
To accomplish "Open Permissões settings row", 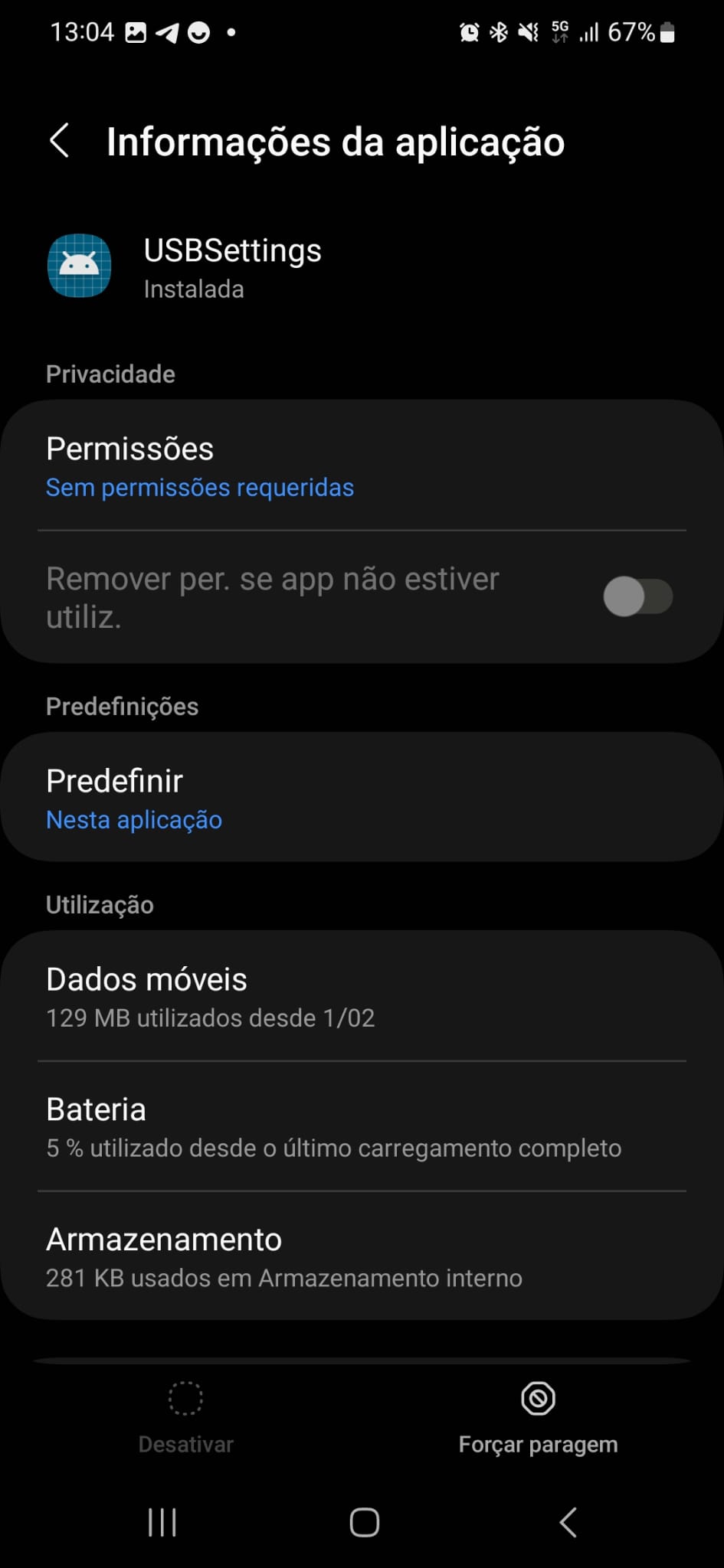I will [x=362, y=466].
